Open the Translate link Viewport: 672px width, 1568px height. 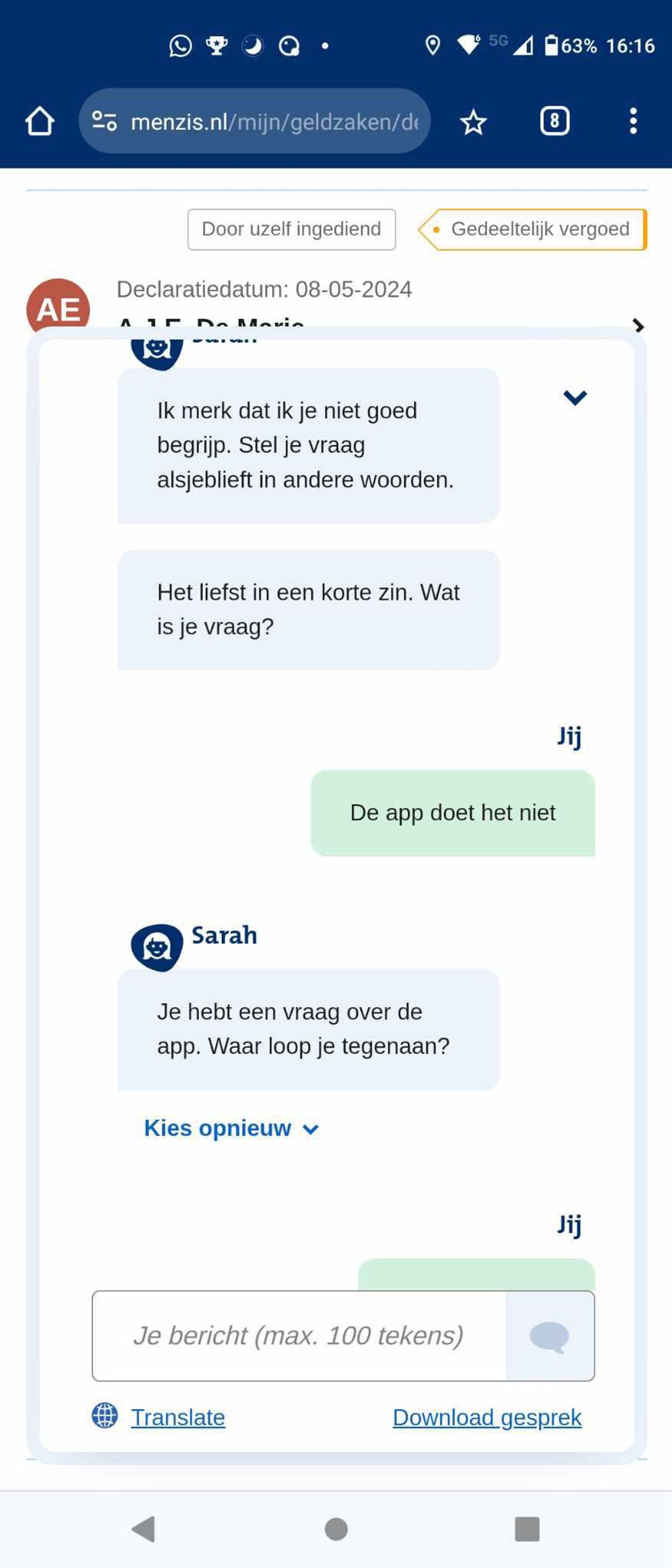click(x=178, y=1417)
